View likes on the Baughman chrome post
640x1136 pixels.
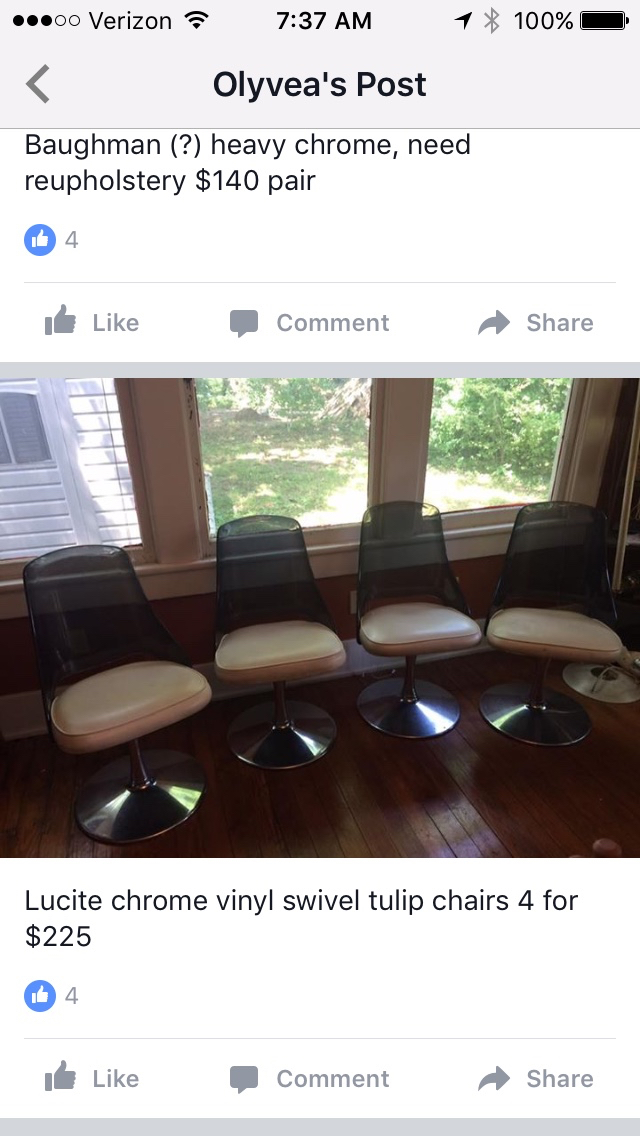[x=50, y=240]
